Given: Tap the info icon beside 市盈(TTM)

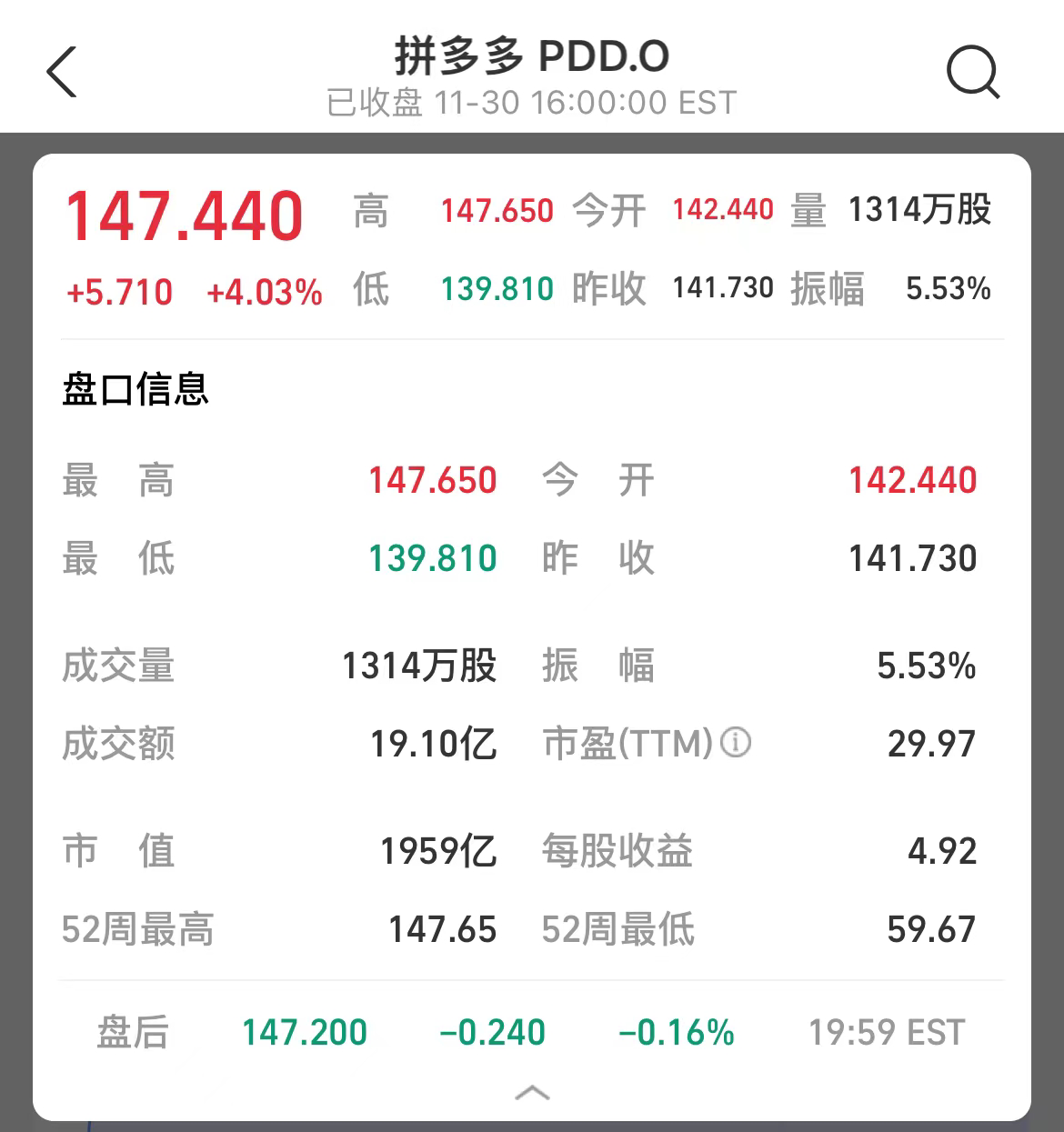Looking at the screenshot, I should [x=736, y=743].
